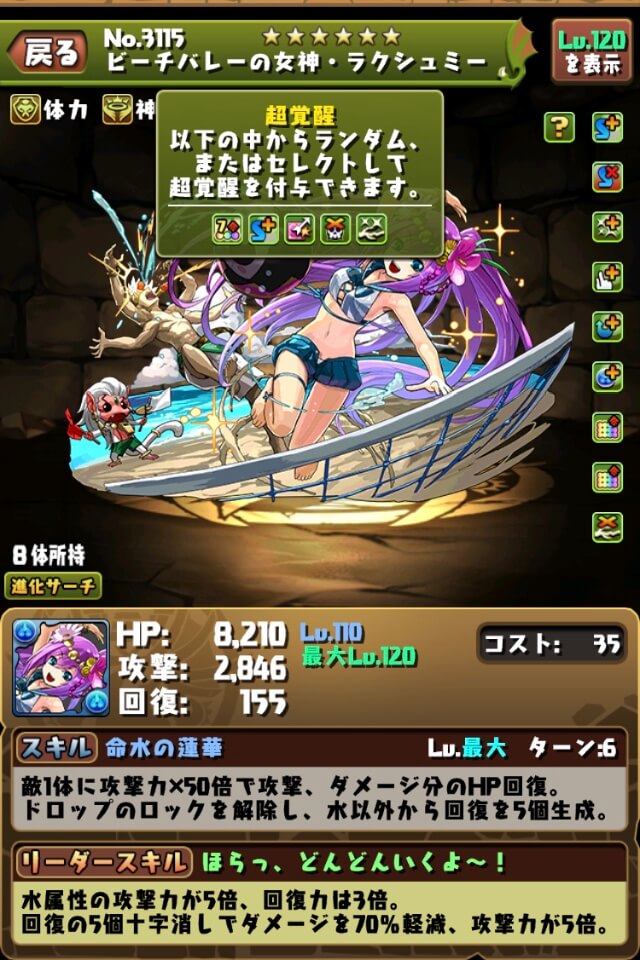This screenshot has height=960, width=640.
Task: Tap the finger plus move time awakening
Action: pos(607,277)
